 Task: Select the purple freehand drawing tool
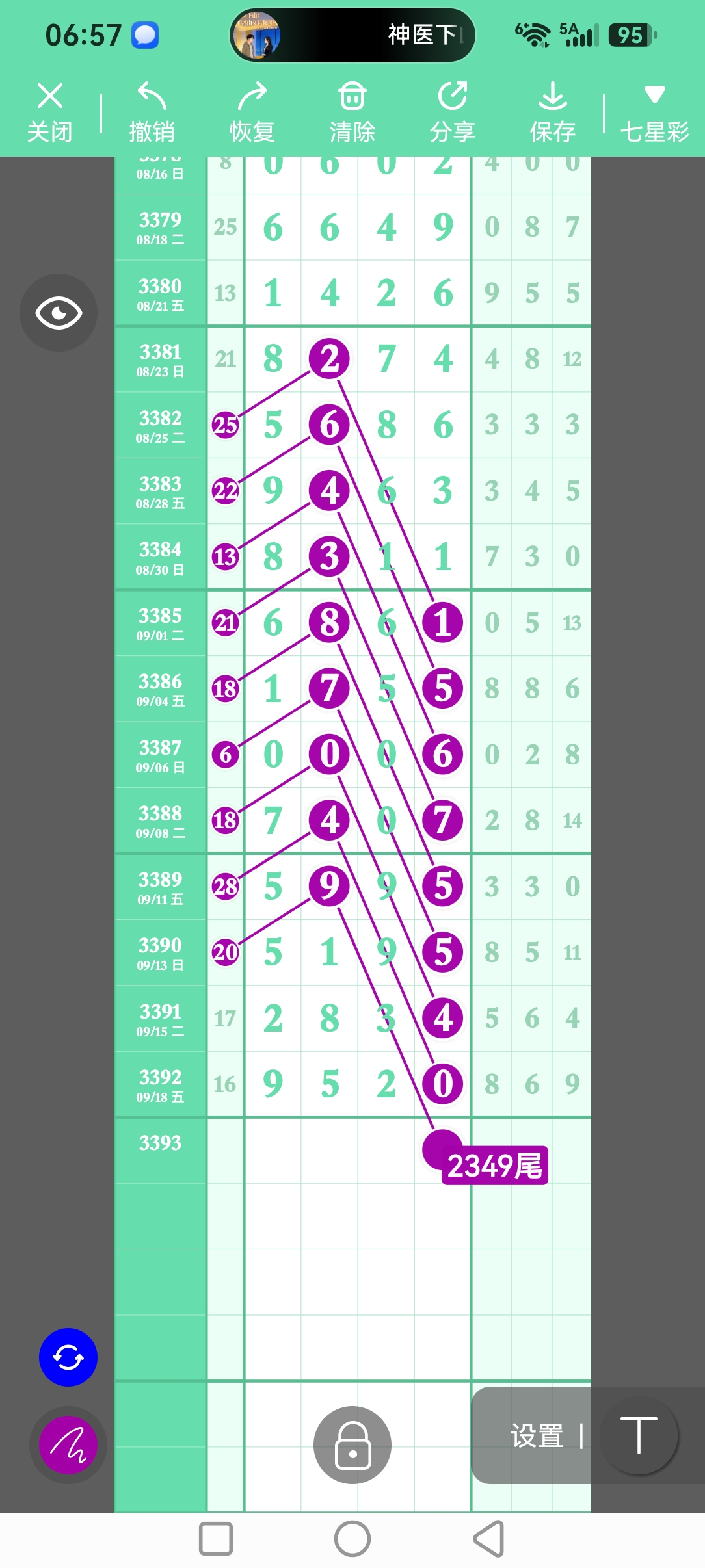click(68, 1445)
